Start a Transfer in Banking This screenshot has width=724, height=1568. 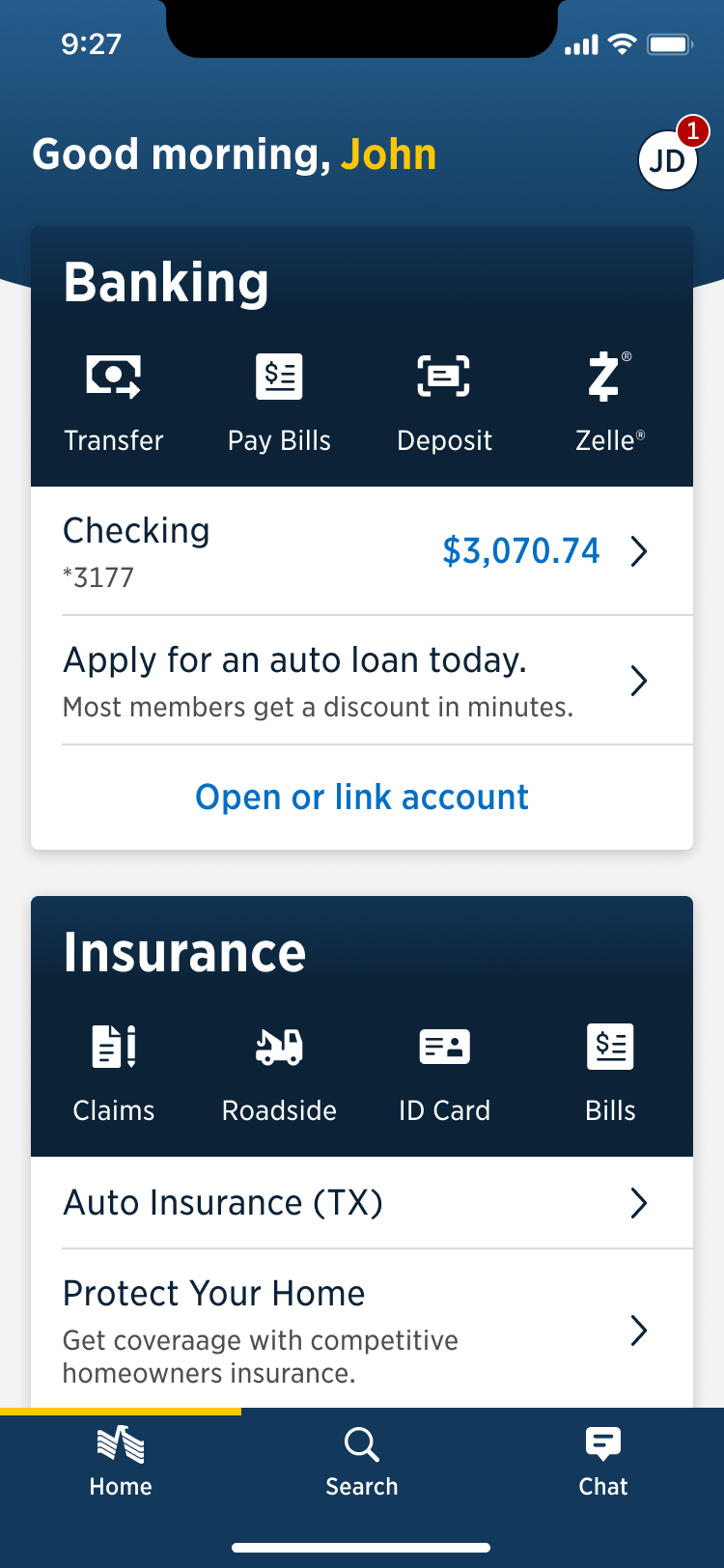pos(114,402)
